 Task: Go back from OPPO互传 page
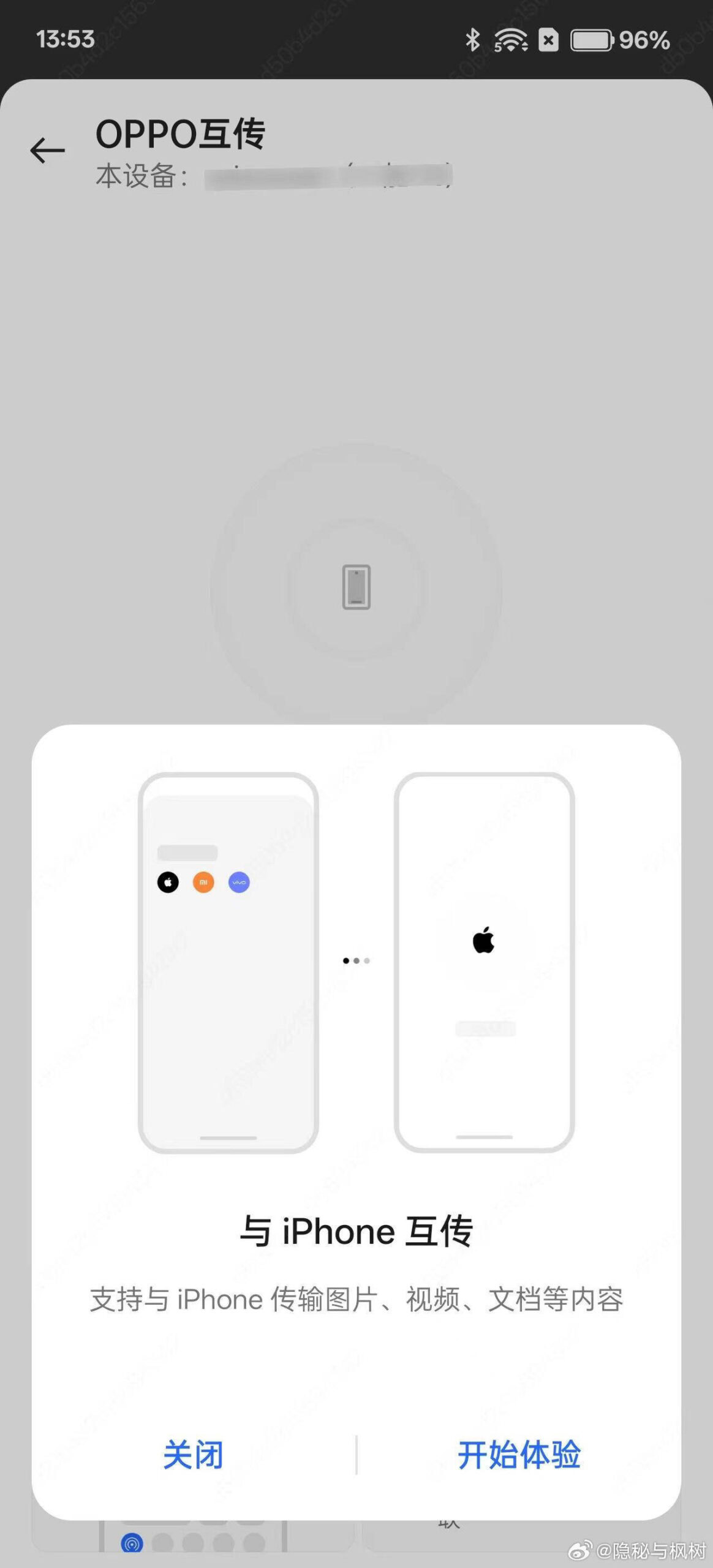pos(47,150)
